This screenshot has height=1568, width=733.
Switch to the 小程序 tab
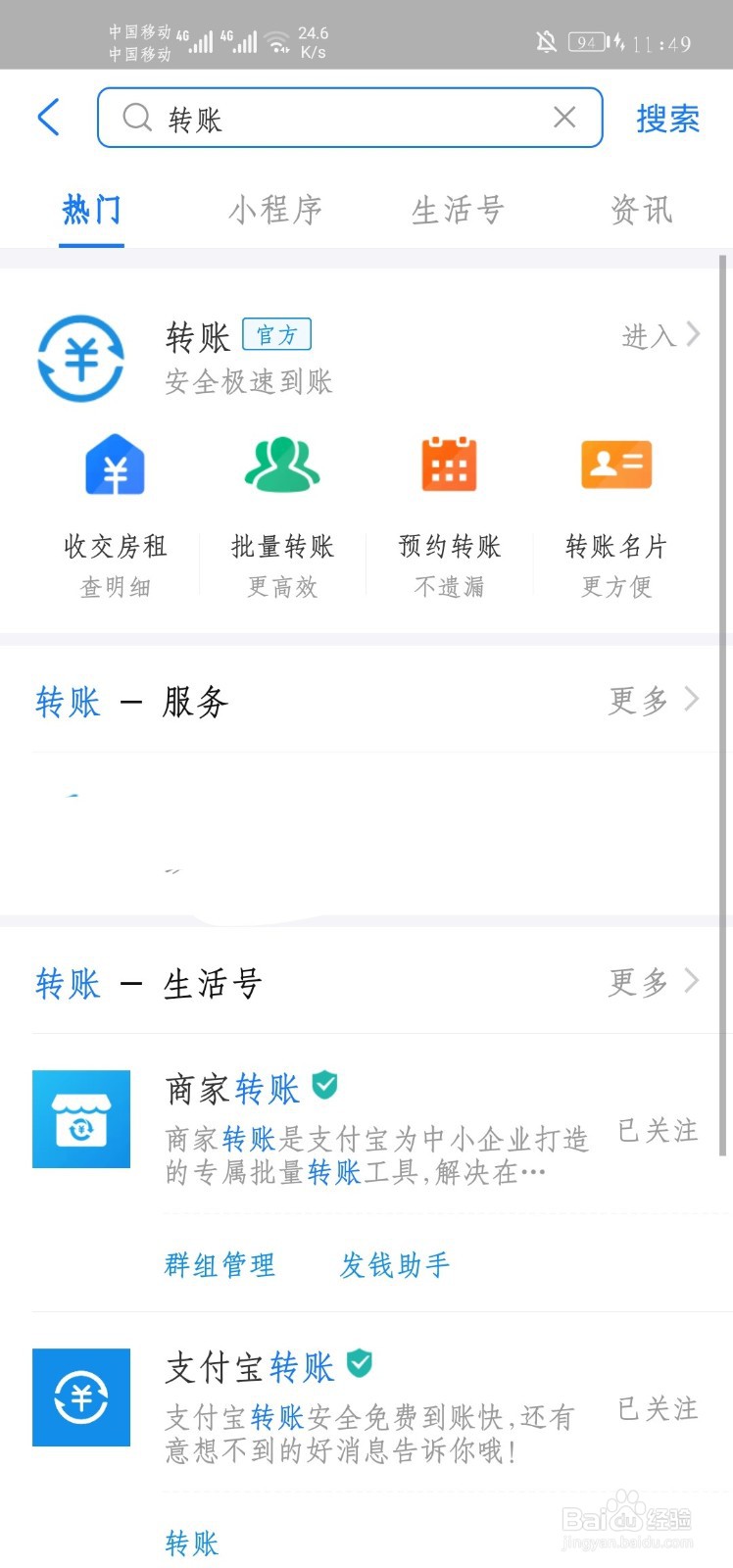click(277, 210)
